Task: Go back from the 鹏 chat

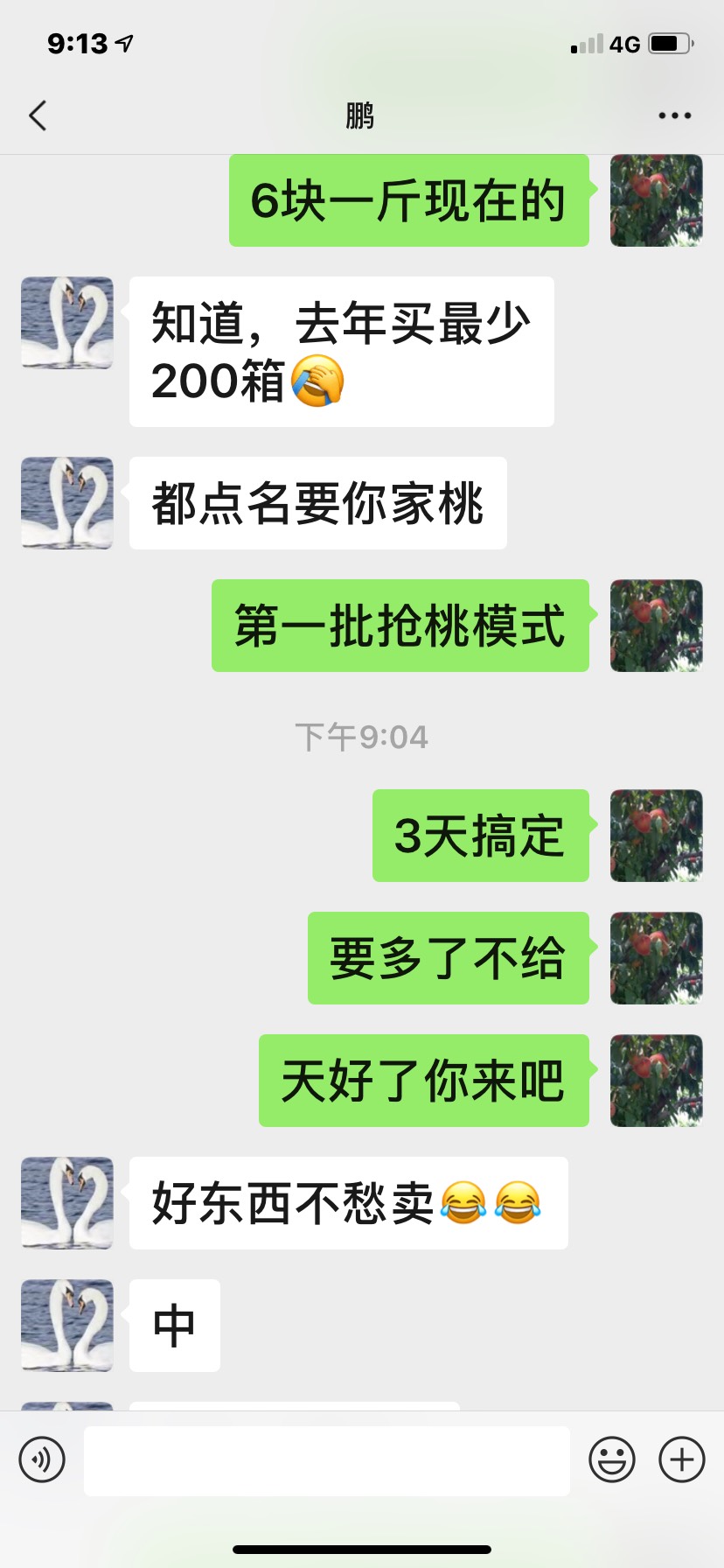Action: [x=38, y=115]
